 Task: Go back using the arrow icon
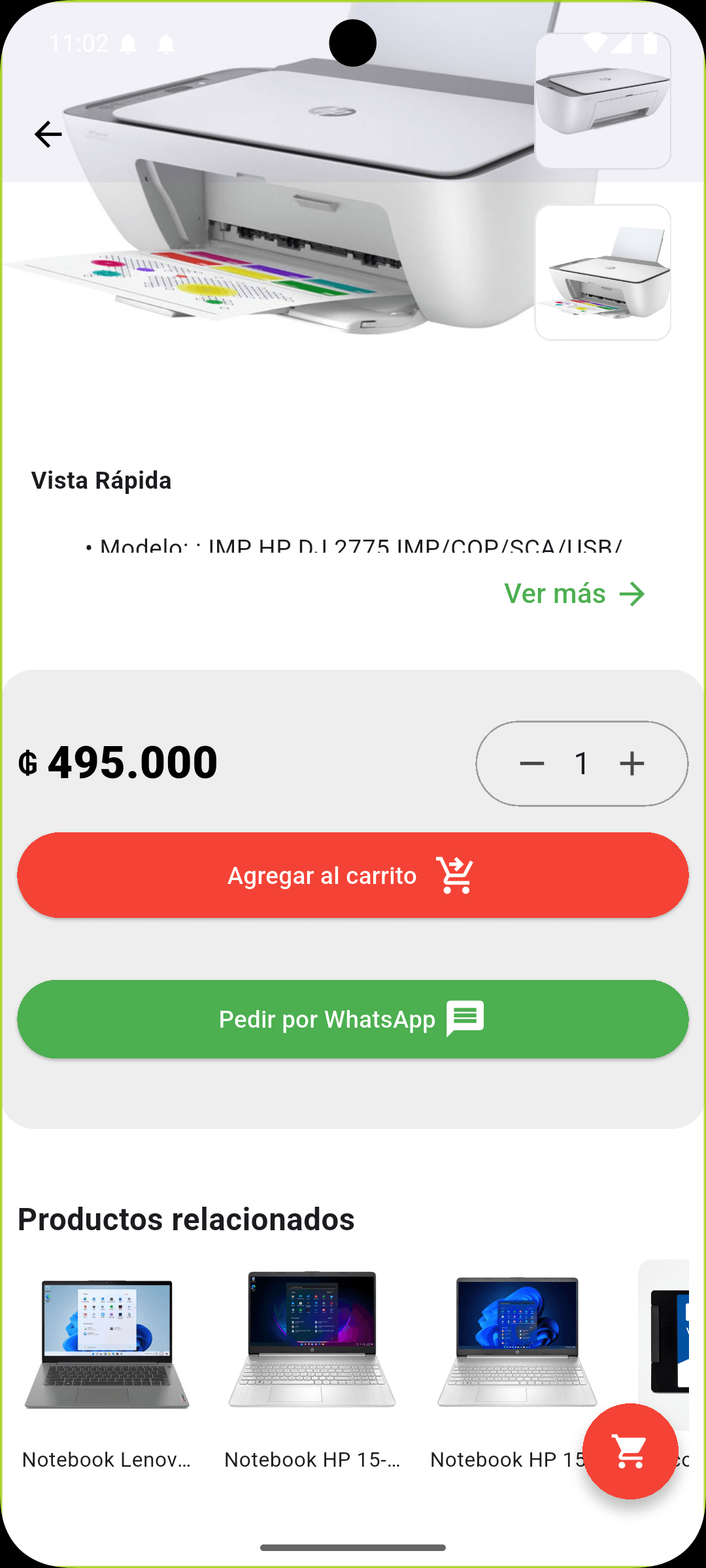click(x=48, y=135)
